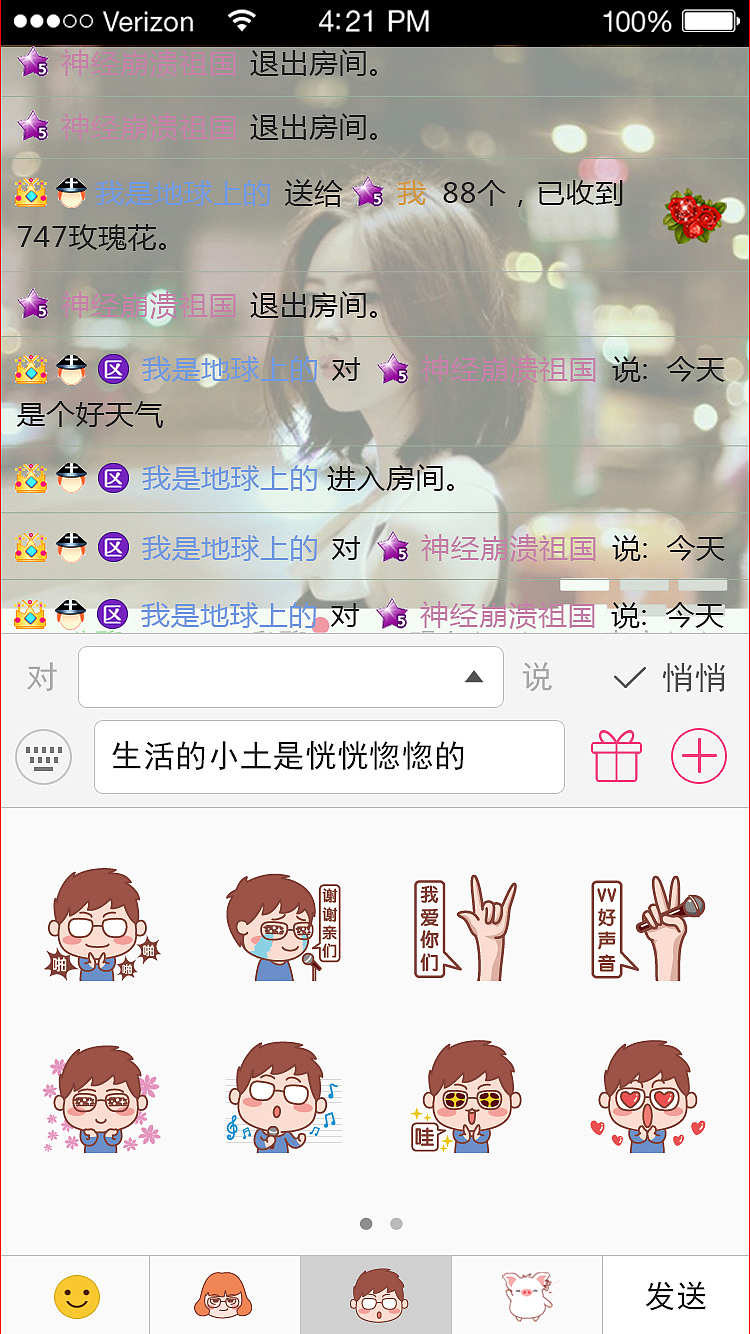This screenshot has width=750, height=1334.
Task: Open the girl character sticker pack icon
Action: click(x=225, y=1295)
